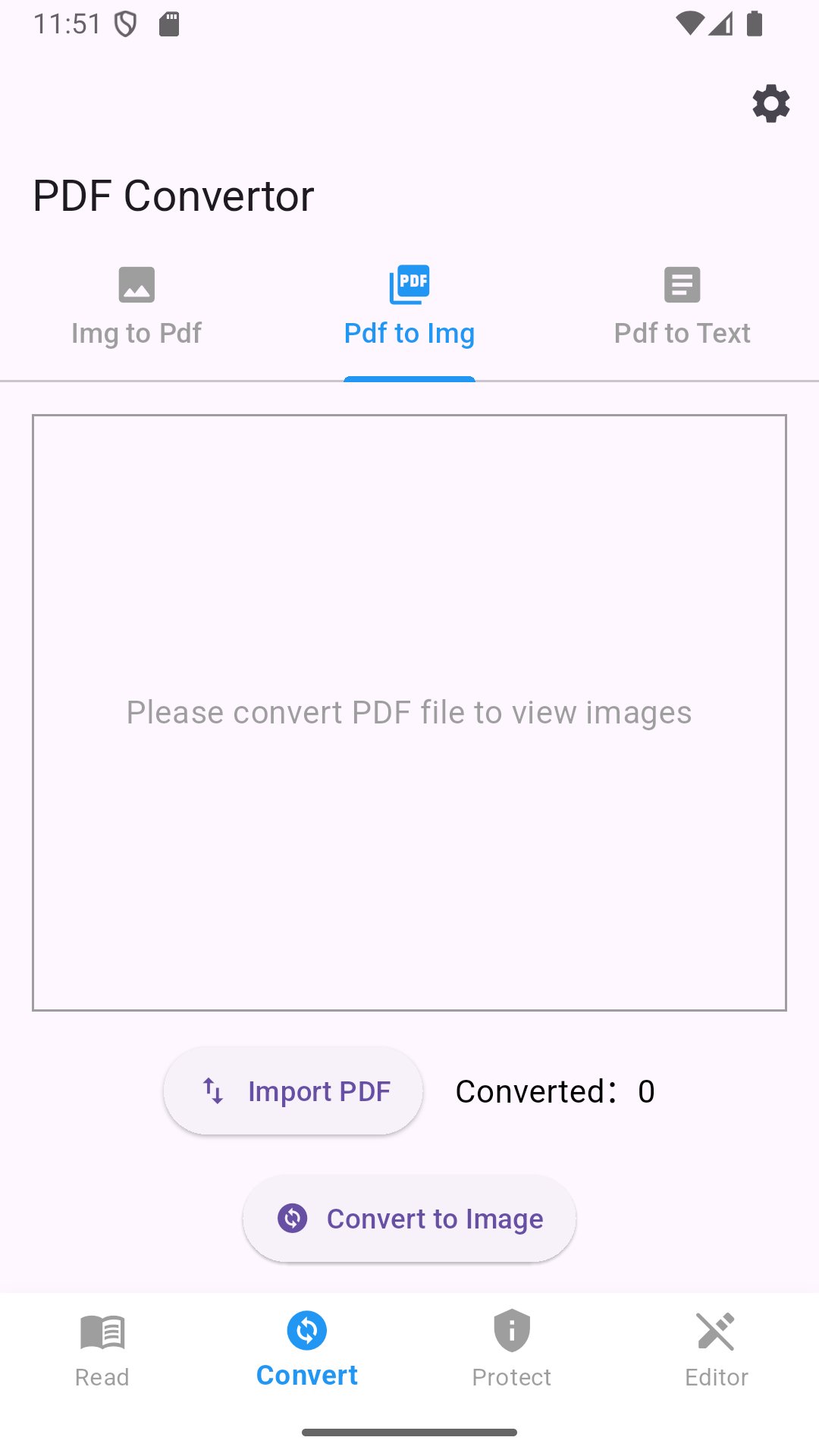Click the empty image preview area
This screenshot has width=819, height=1456.
409,711
